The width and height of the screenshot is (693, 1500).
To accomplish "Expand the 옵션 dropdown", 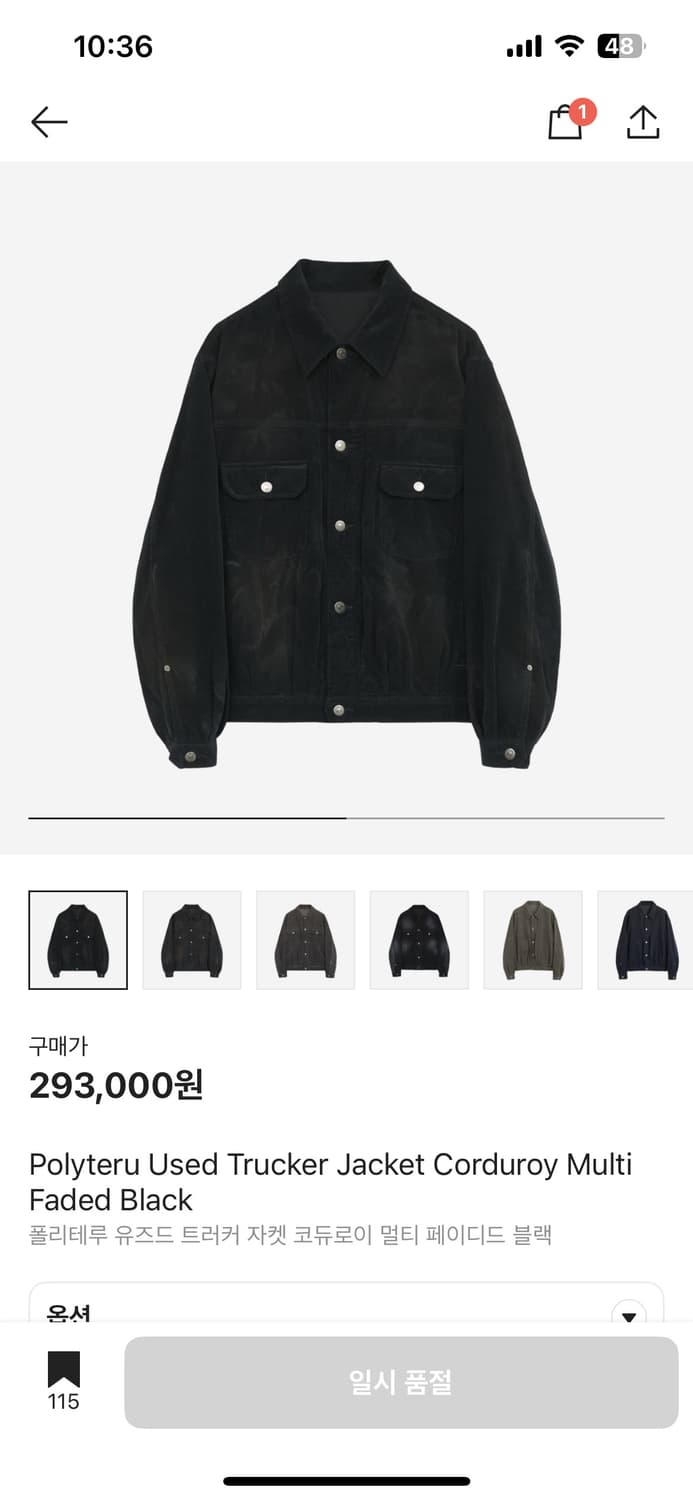I will [x=628, y=1314].
